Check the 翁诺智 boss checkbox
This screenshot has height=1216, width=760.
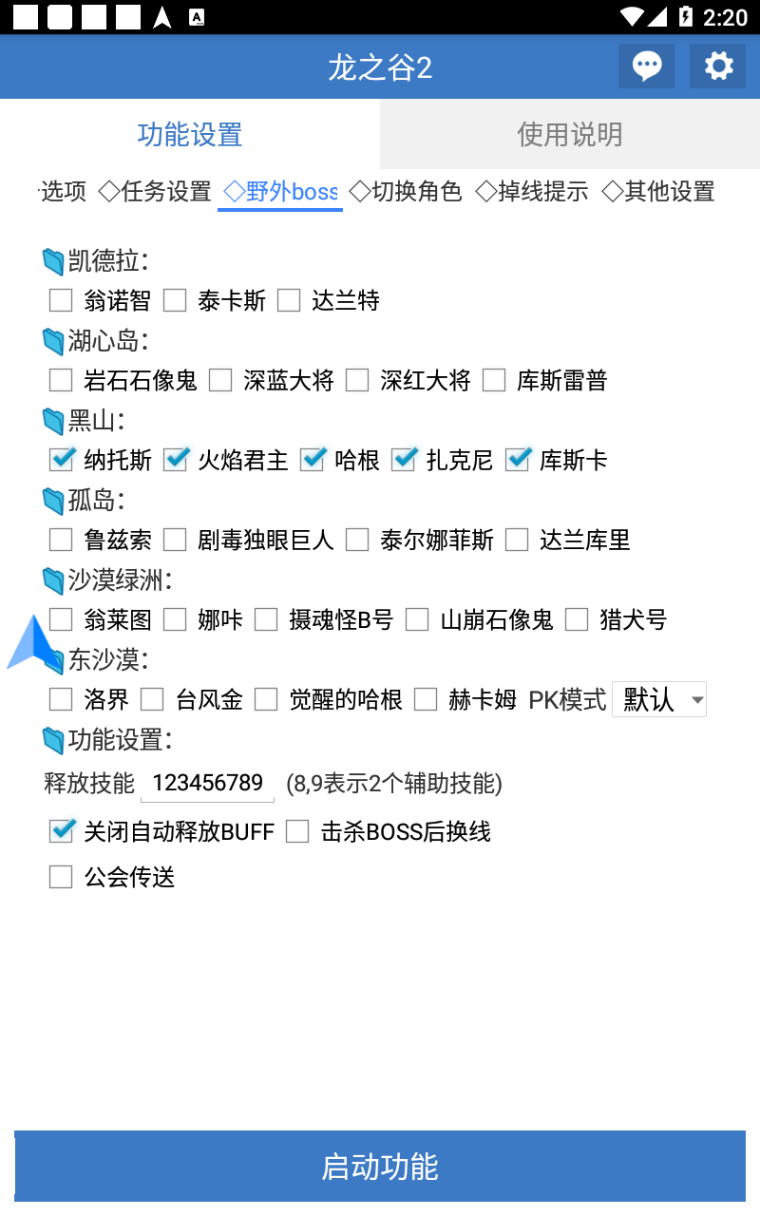click(x=61, y=300)
